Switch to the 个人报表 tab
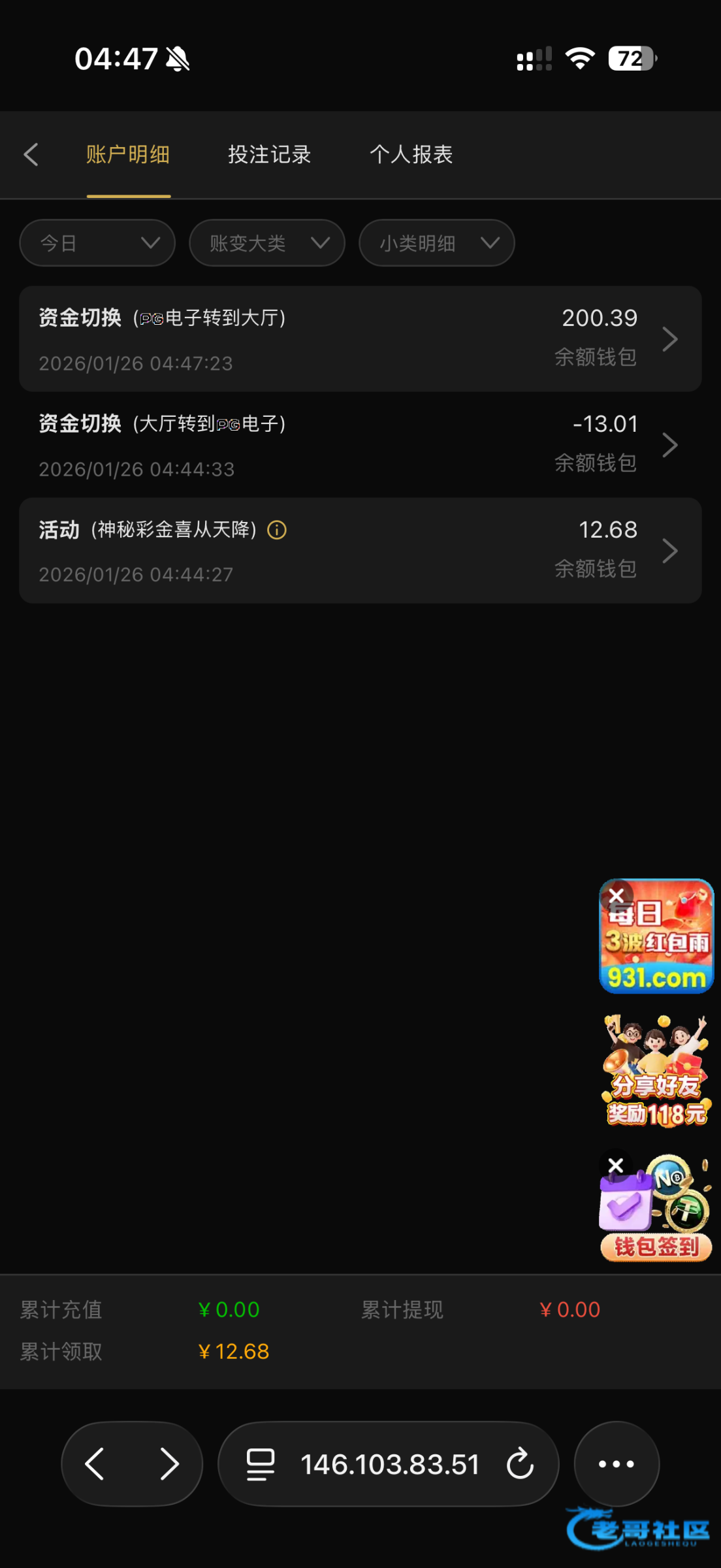Image resolution: width=721 pixels, height=1568 pixels. (411, 155)
